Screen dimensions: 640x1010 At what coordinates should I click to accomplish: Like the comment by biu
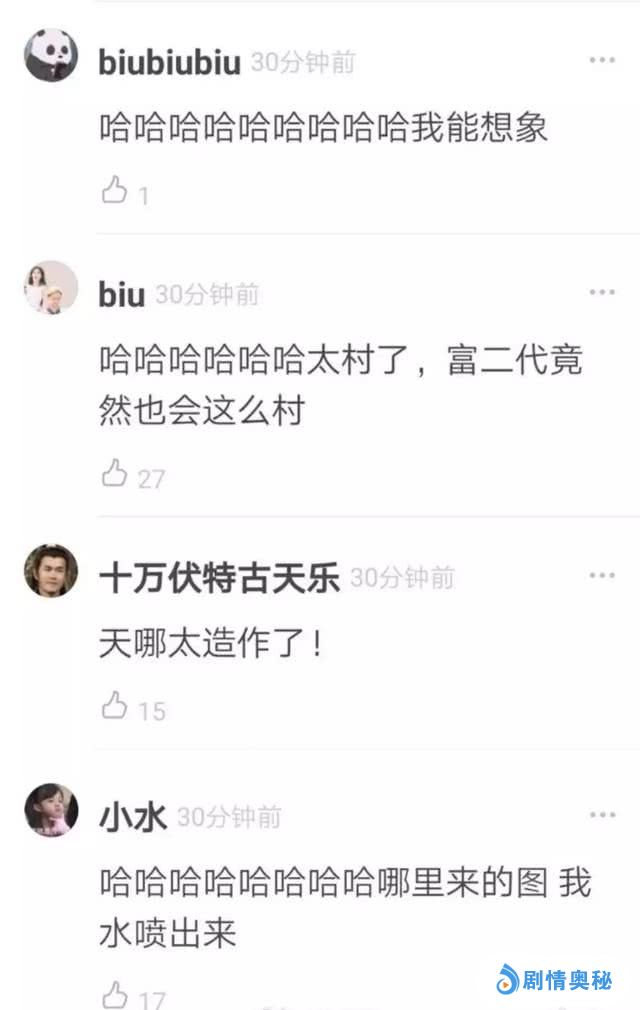click(x=116, y=473)
